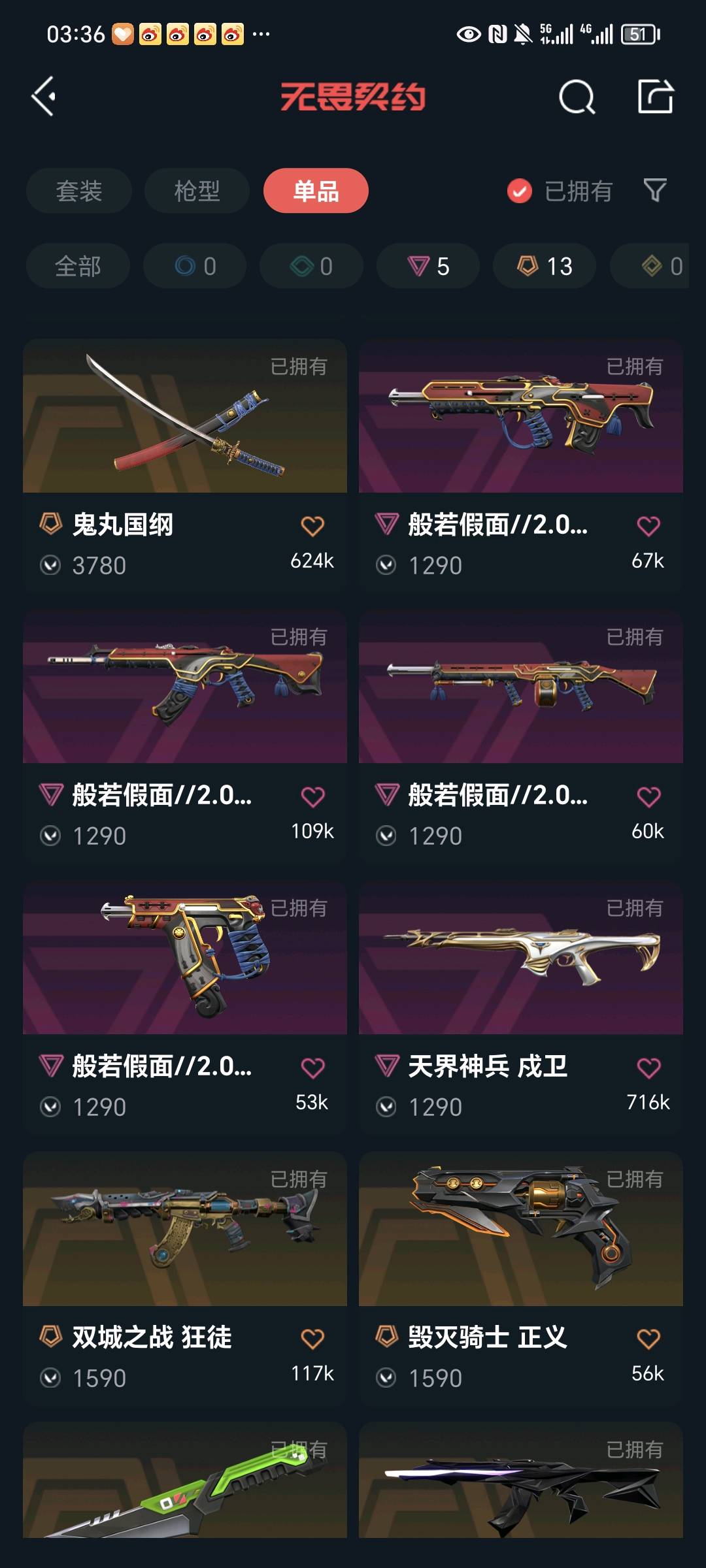Open the 双城之战 狂徒 skin card

(184, 1232)
